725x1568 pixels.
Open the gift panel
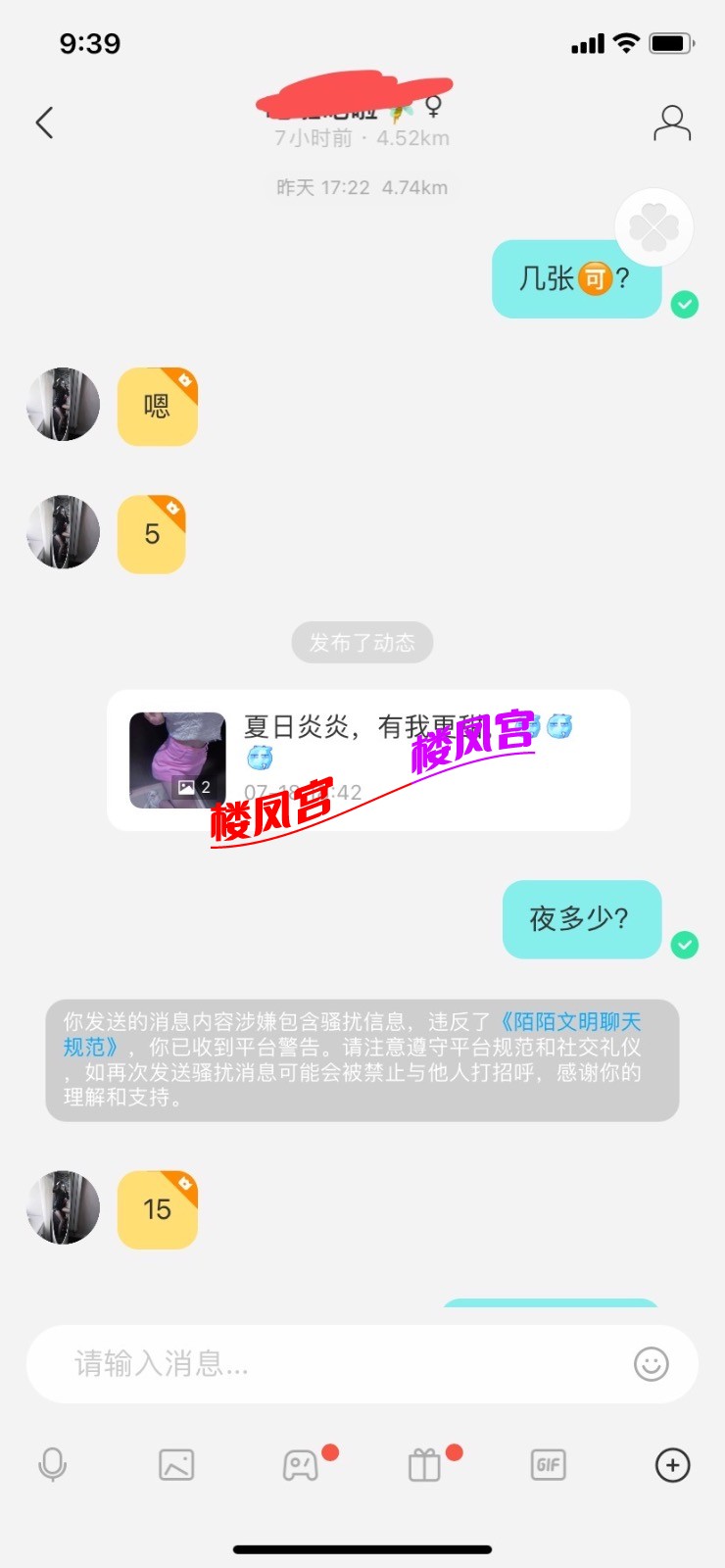click(x=424, y=1465)
